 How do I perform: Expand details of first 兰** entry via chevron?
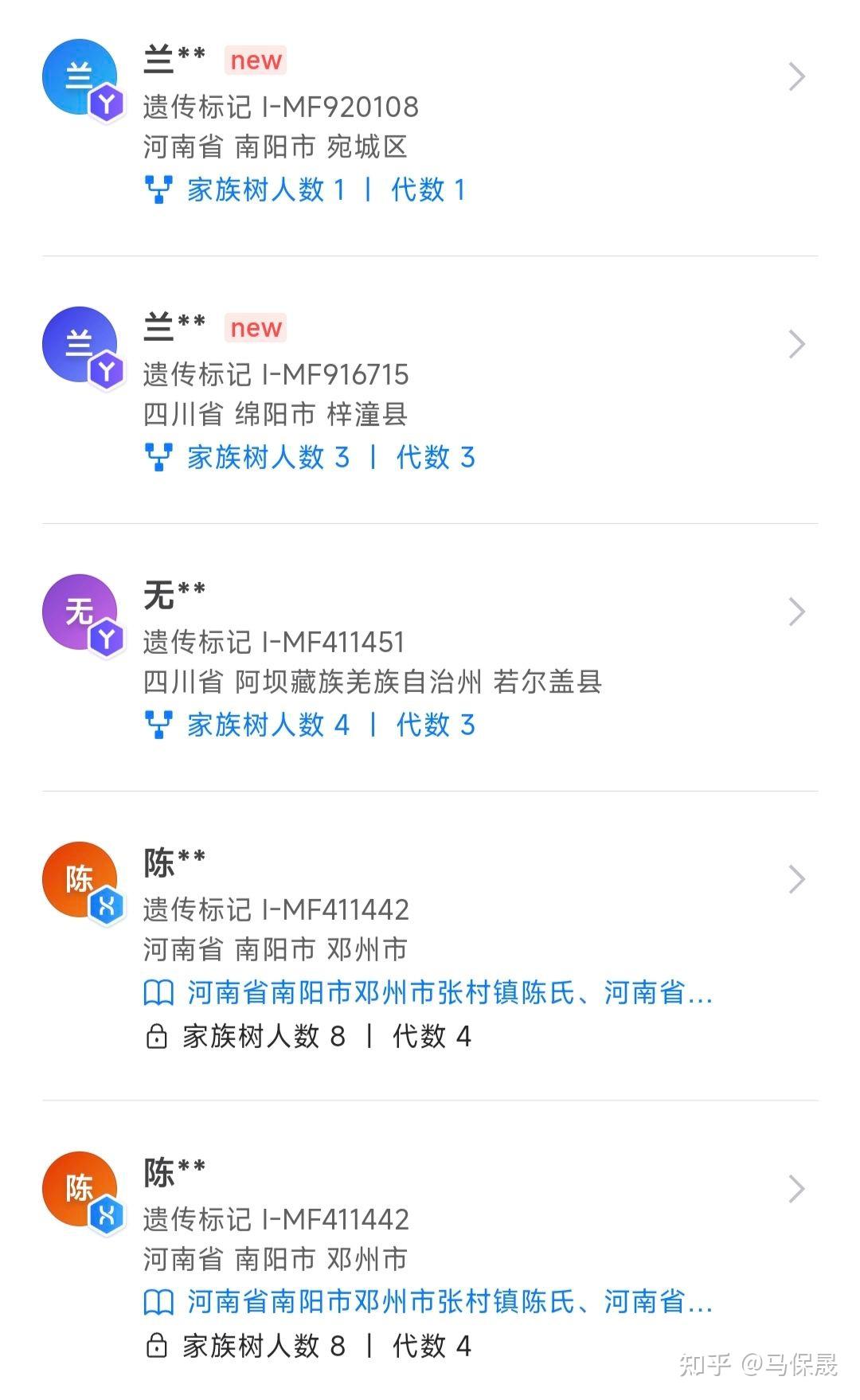click(795, 76)
